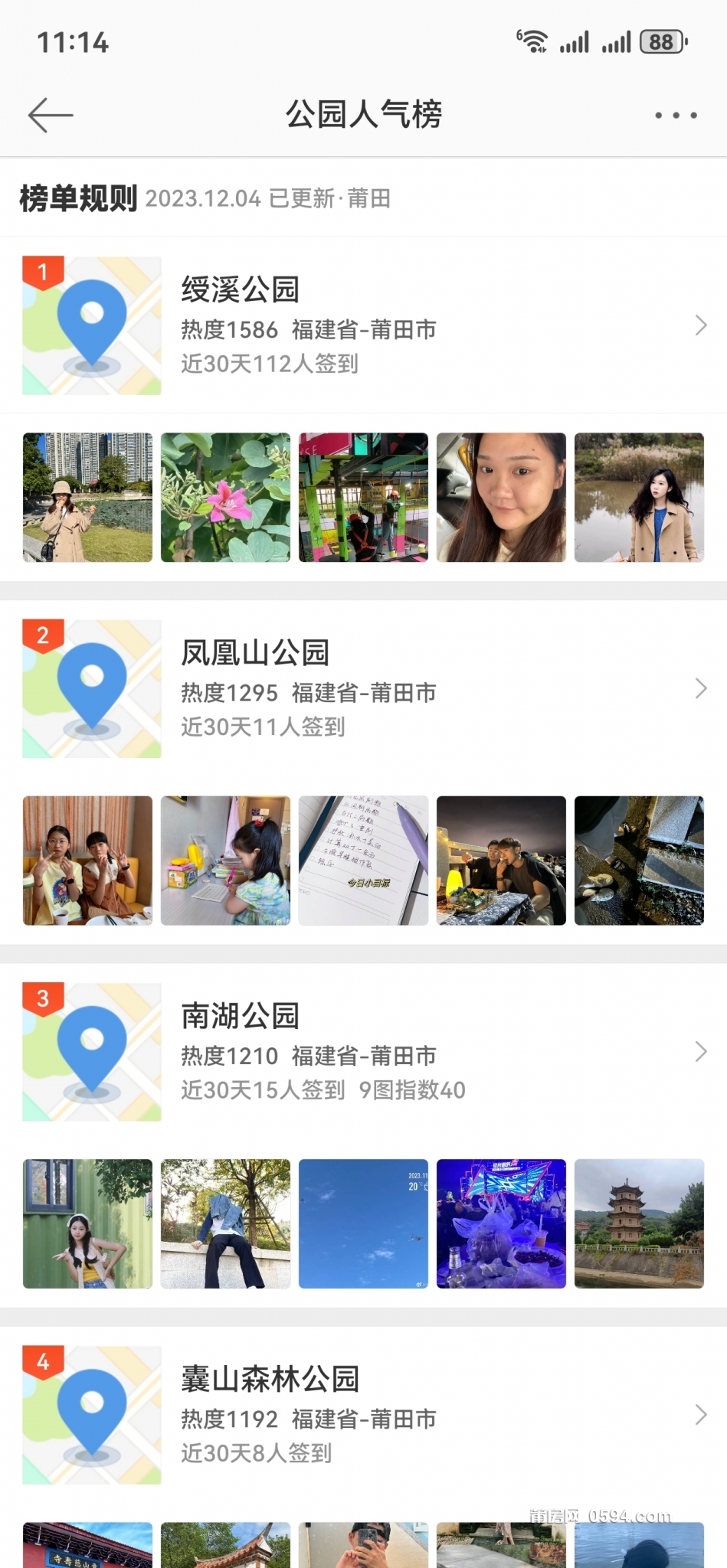This screenshot has width=727, height=1568.
Task: Open 南湖公园 park entry
Action: [x=363, y=1051]
